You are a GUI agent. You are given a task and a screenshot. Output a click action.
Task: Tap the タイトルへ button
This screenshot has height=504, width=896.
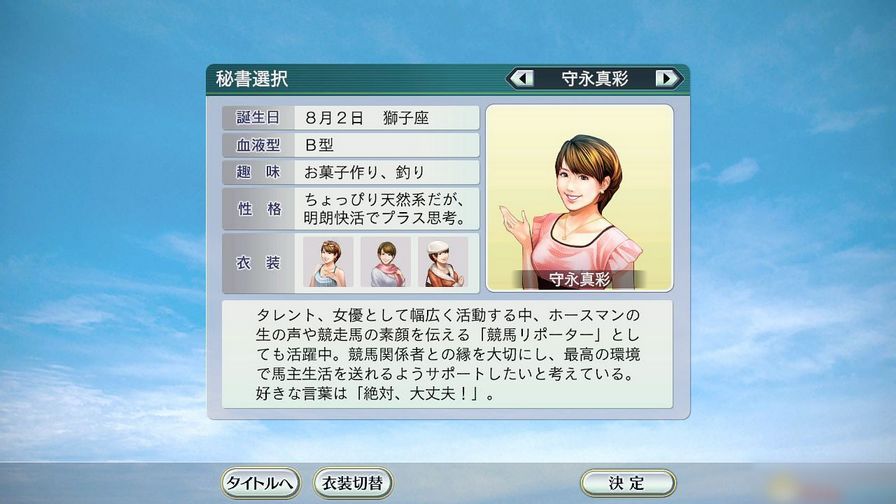tap(260, 483)
